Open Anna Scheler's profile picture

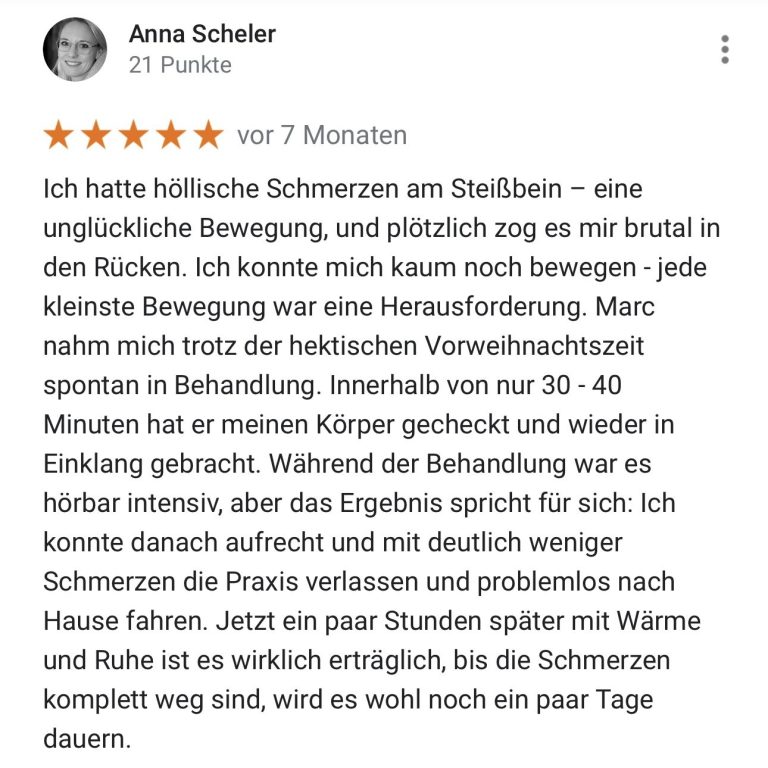75,49
